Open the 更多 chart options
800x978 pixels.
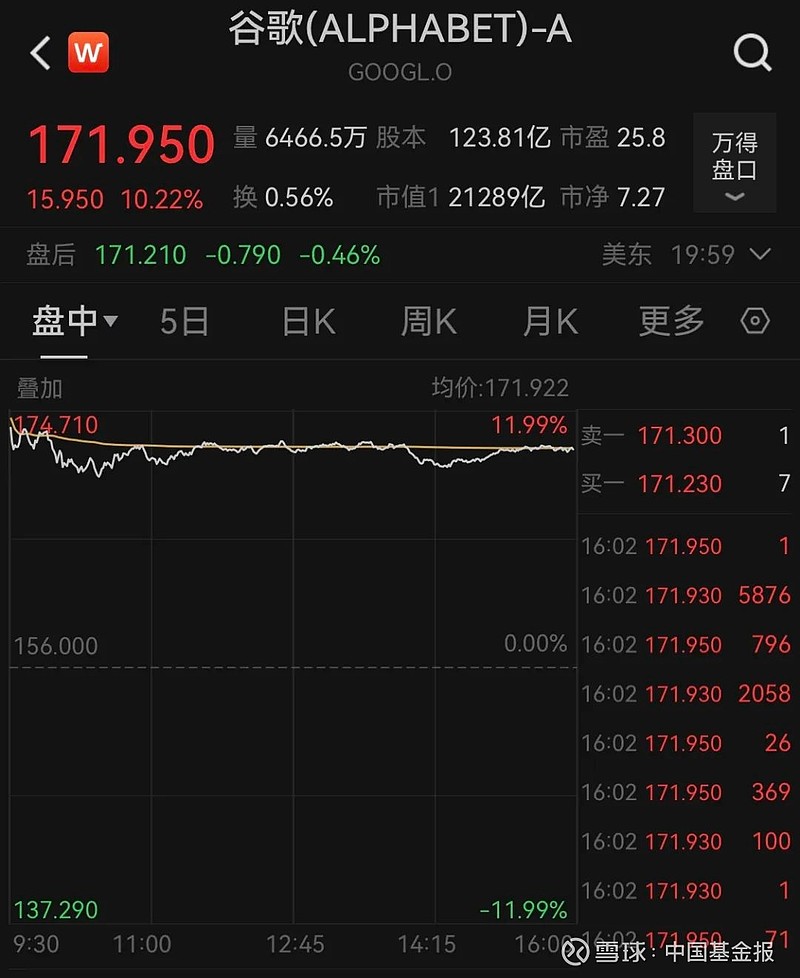click(672, 322)
